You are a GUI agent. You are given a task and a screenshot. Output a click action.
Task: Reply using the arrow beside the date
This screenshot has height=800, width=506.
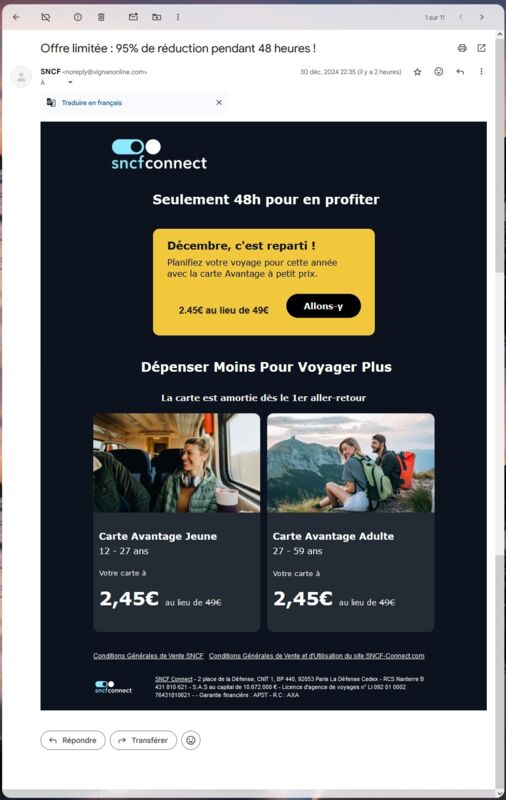(x=460, y=72)
